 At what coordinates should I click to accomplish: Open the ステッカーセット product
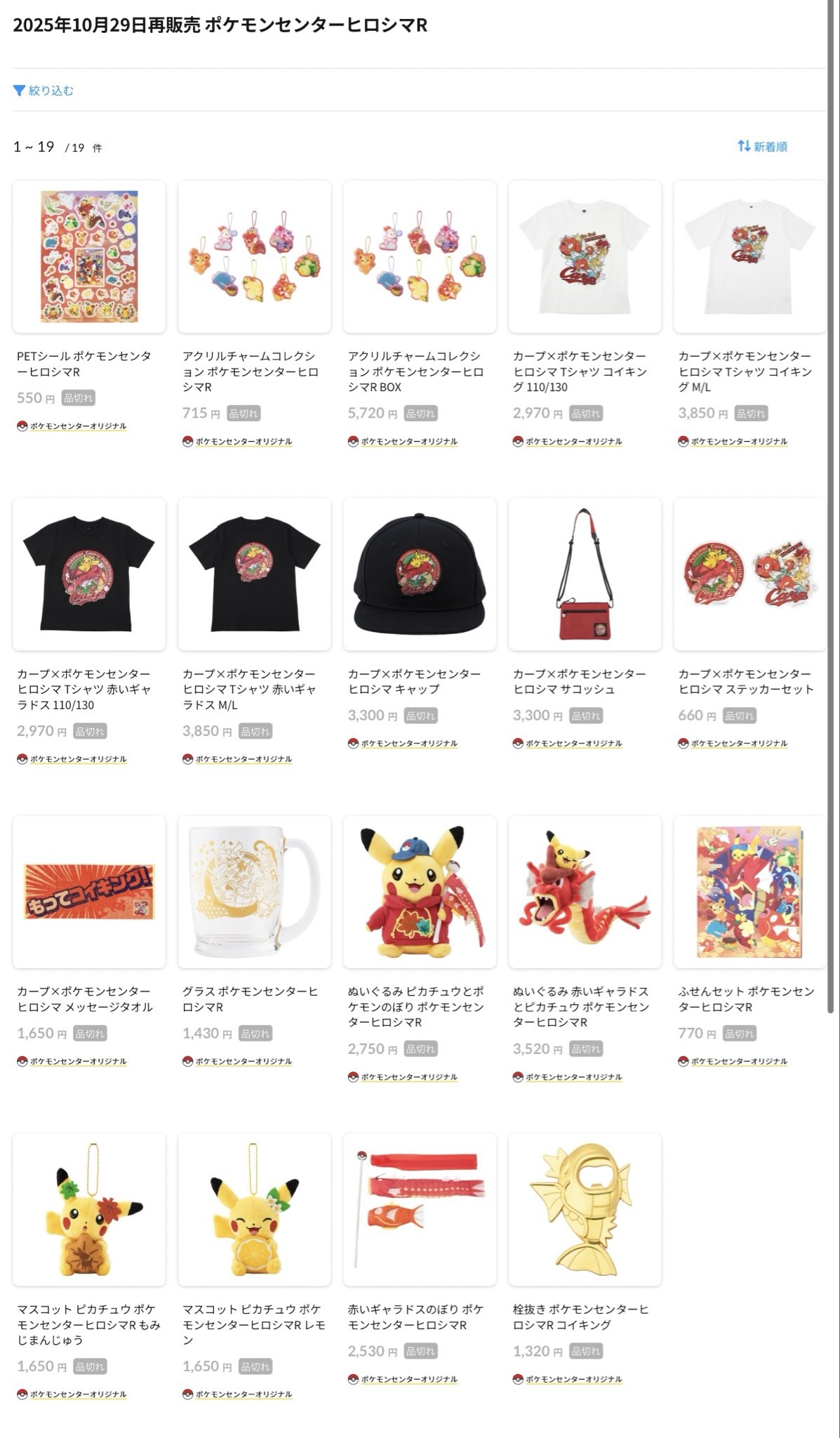point(749,574)
